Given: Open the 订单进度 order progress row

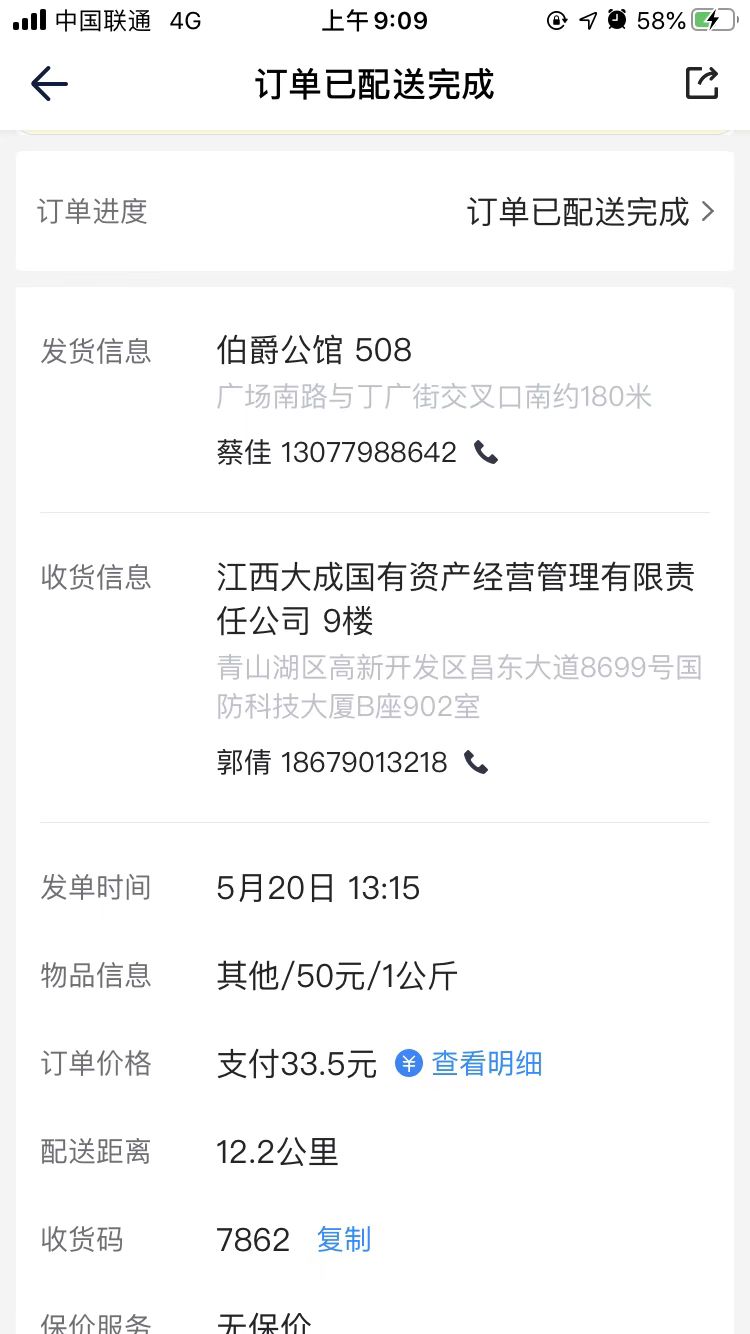Looking at the screenshot, I should pos(375,211).
